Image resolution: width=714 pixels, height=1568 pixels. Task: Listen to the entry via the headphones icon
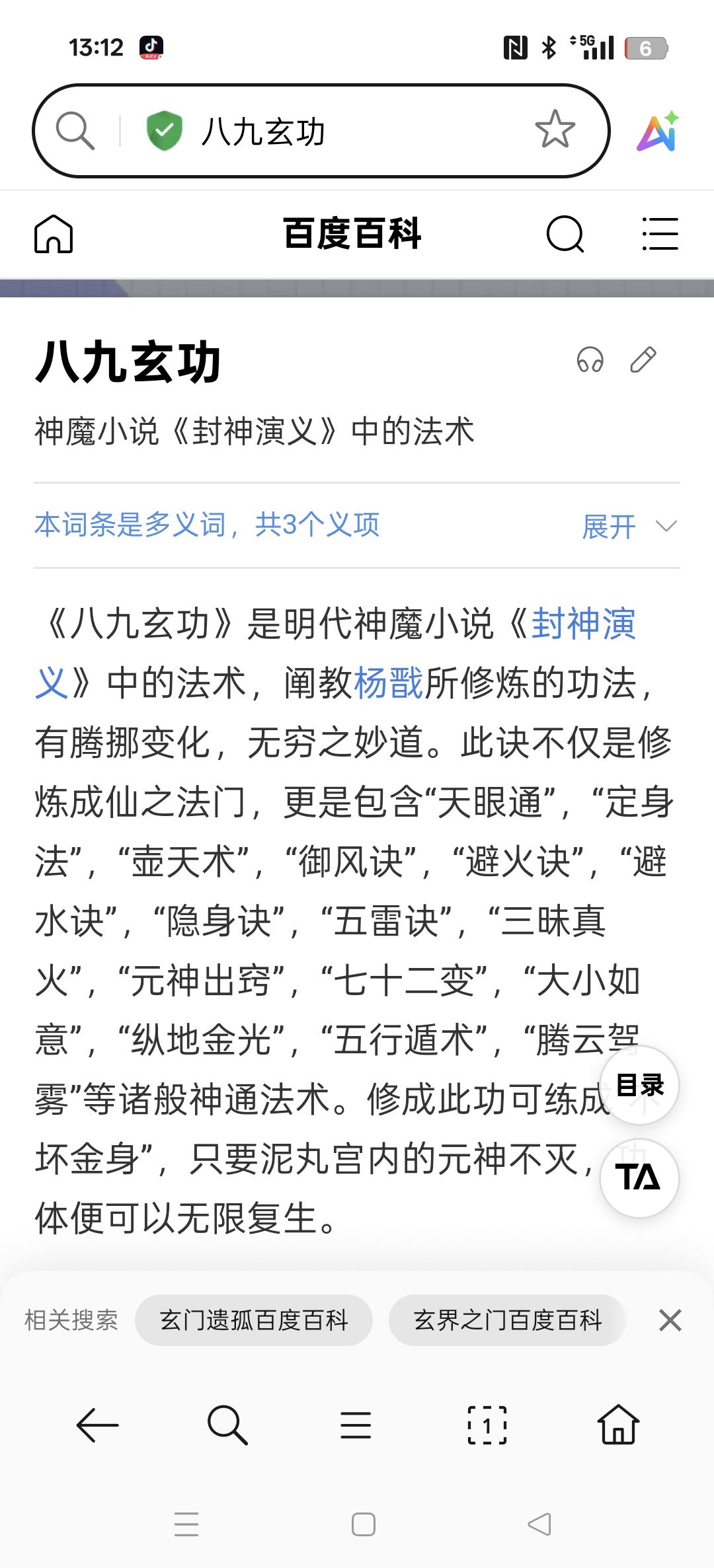pyautogui.click(x=590, y=360)
